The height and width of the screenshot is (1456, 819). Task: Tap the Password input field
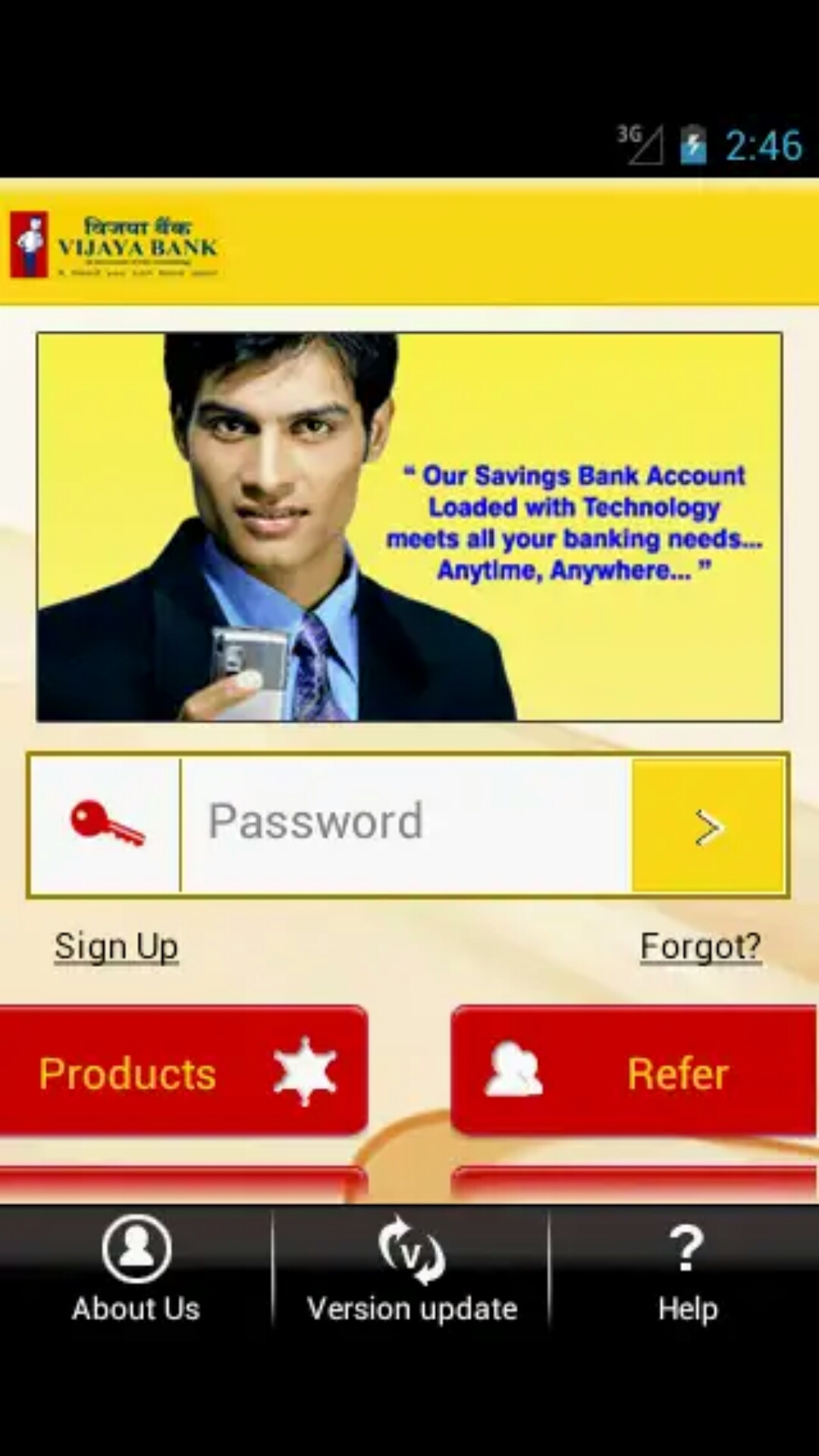(406, 825)
